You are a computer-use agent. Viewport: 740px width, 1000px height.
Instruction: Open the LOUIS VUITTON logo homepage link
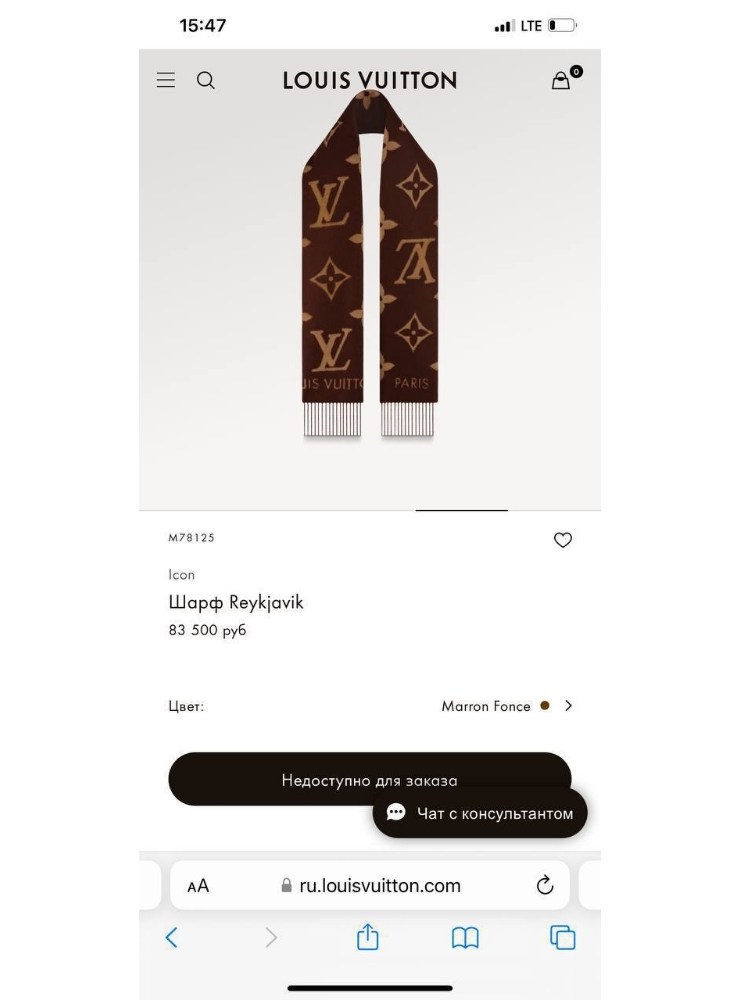[x=370, y=80]
